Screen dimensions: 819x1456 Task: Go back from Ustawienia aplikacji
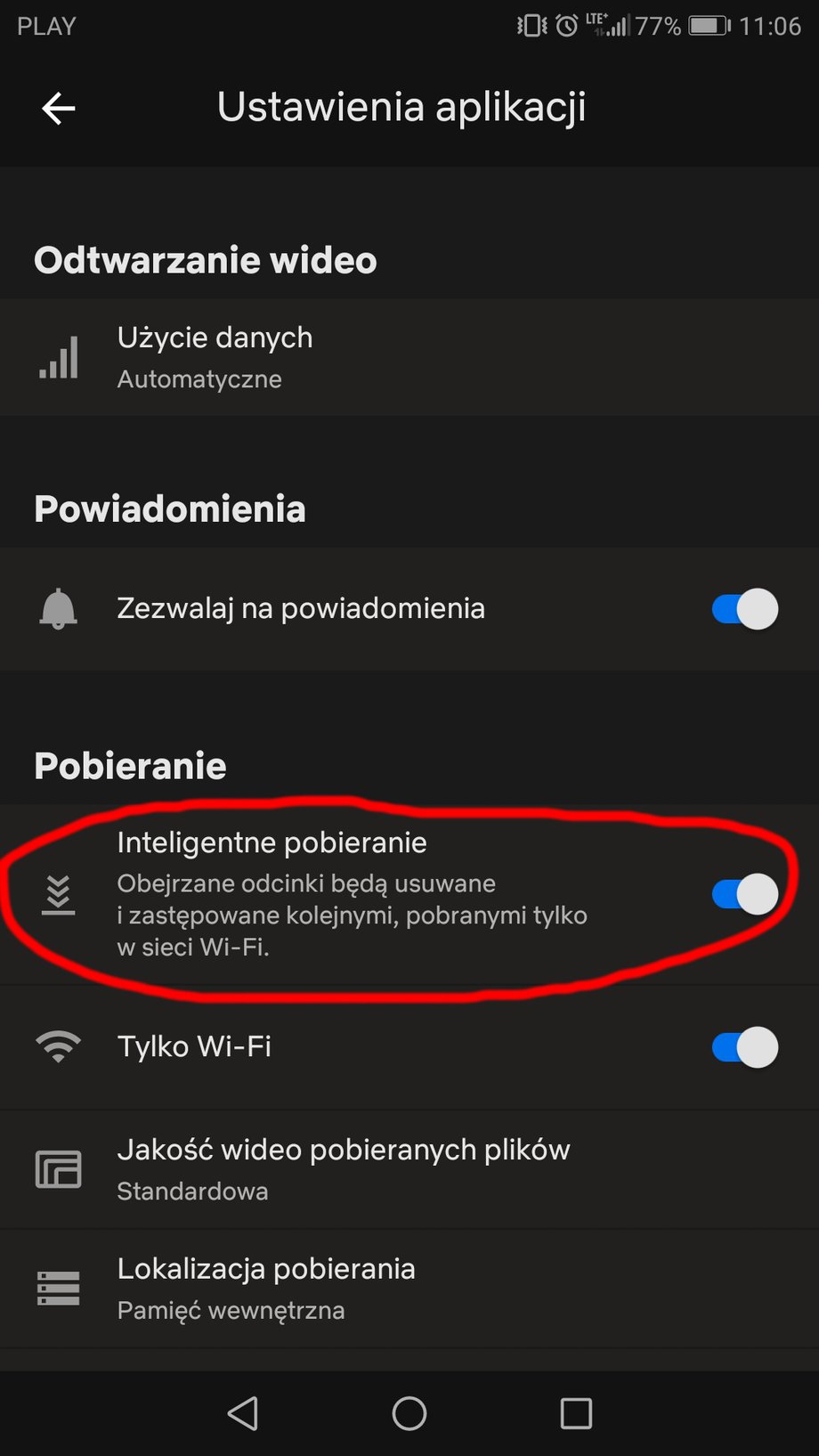(x=59, y=109)
